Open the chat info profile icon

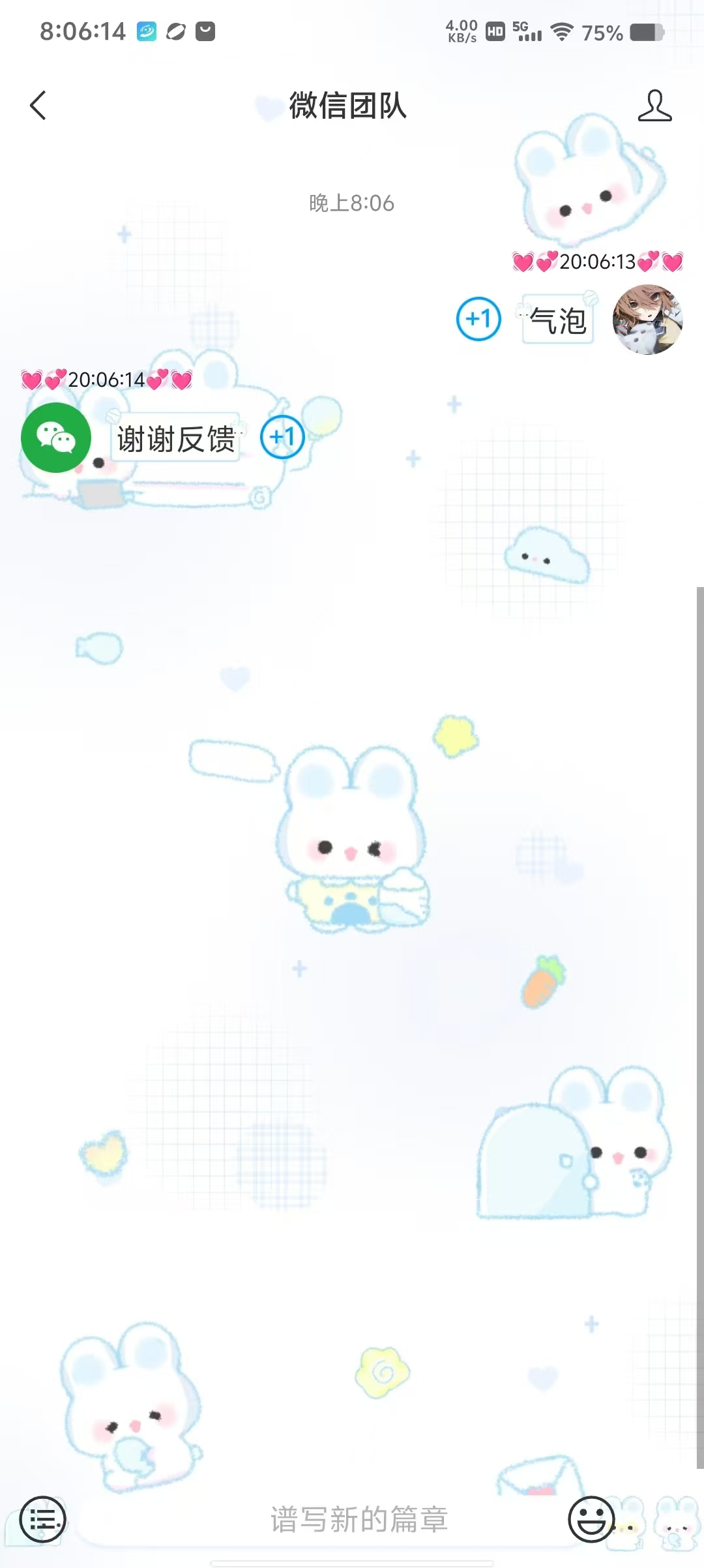click(654, 106)
